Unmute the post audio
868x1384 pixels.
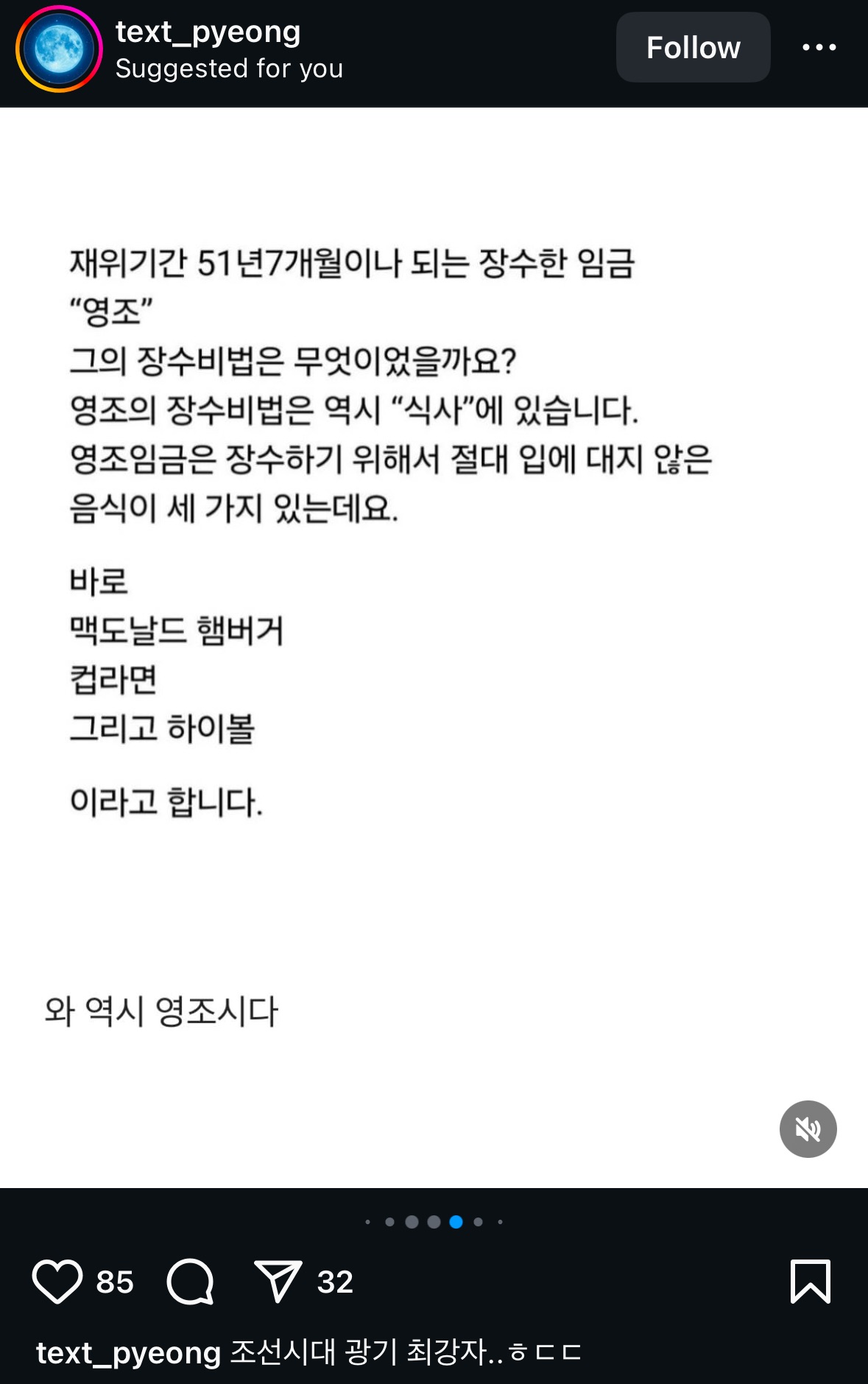(x=808, y=1128)
